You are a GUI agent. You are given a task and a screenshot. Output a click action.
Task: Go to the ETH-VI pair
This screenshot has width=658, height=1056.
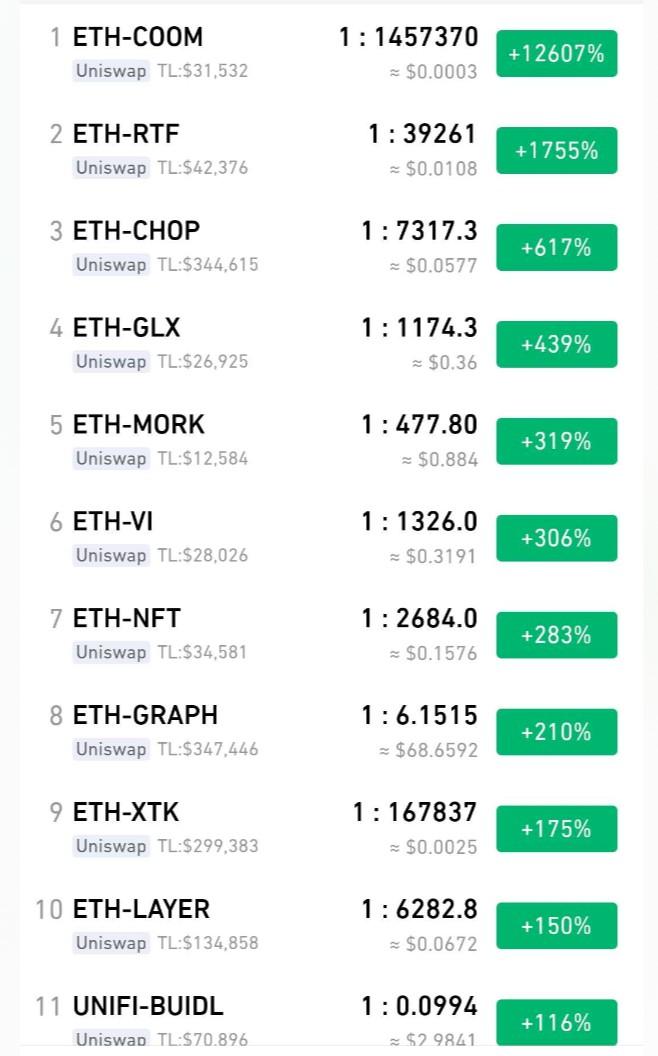pos(113,522)
